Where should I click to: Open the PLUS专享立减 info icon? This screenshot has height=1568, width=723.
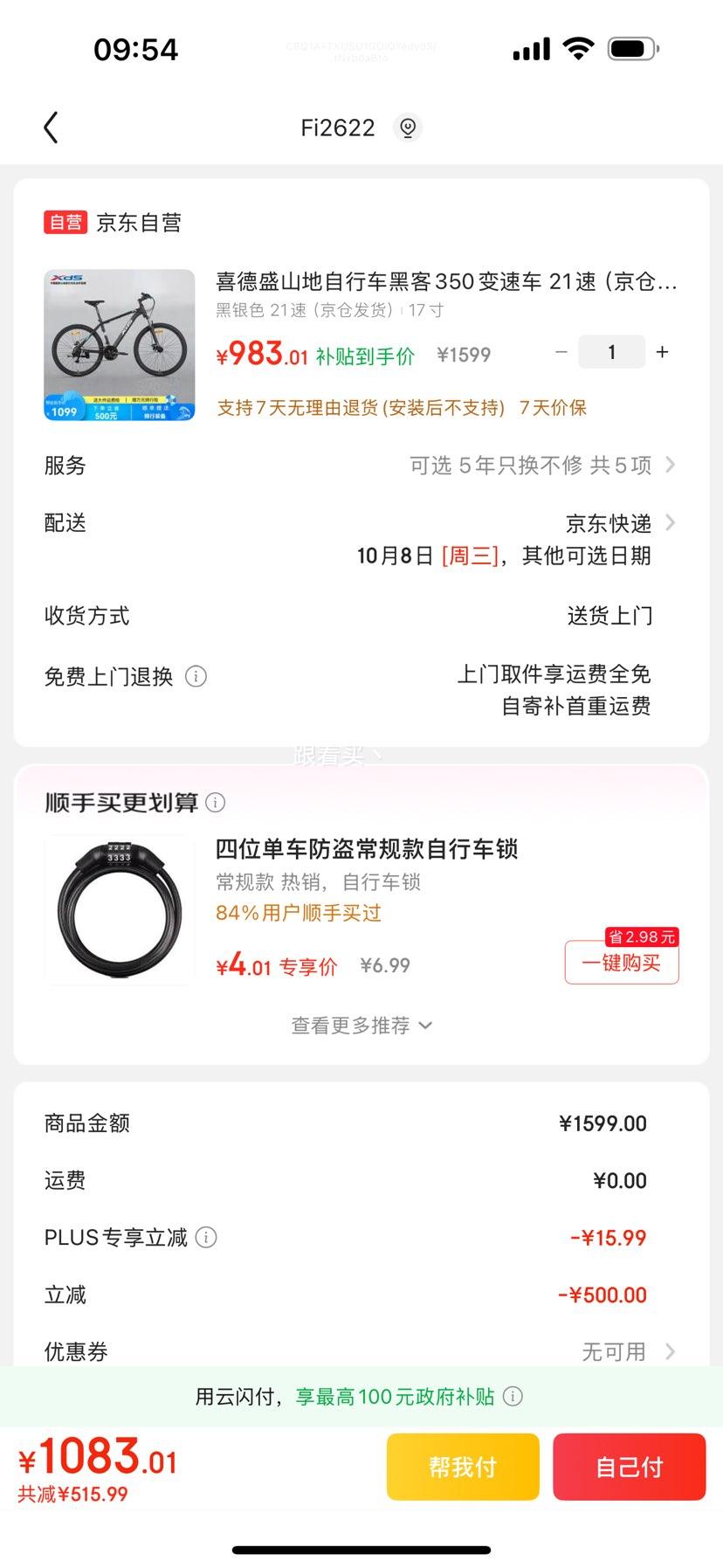click(x=205, y=1237)
